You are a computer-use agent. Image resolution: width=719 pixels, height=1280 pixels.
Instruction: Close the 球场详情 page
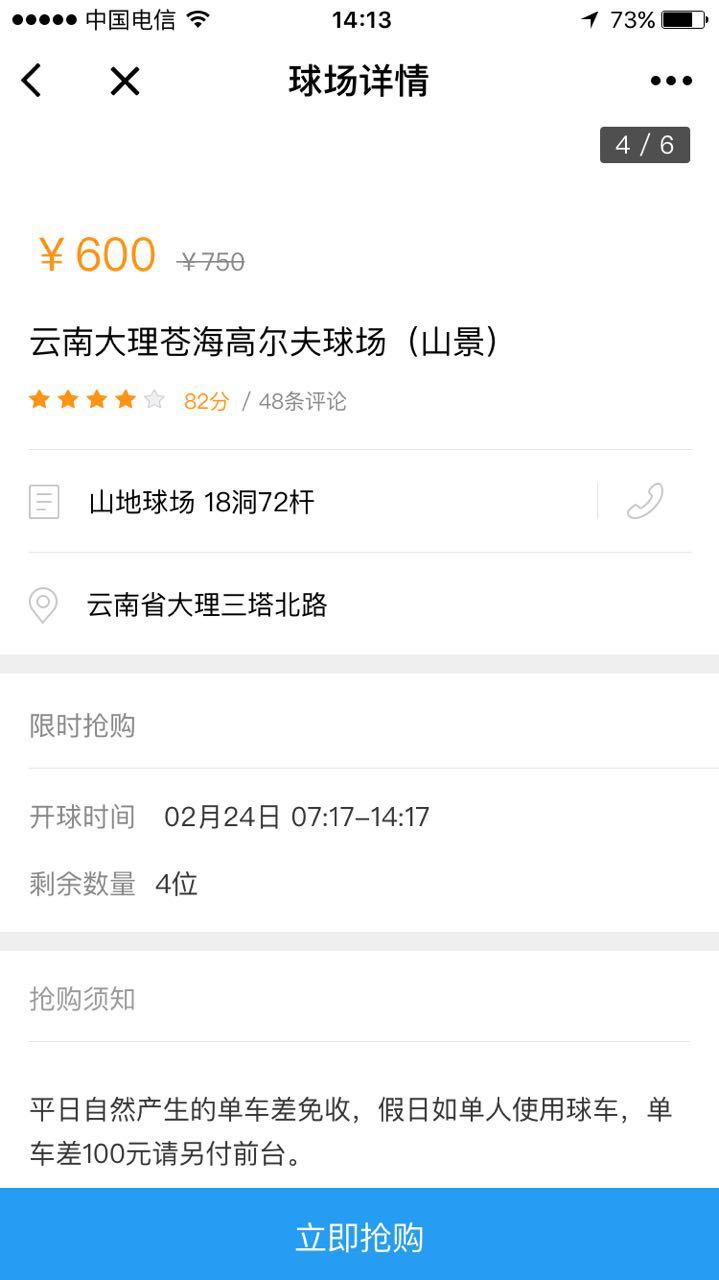125,80
